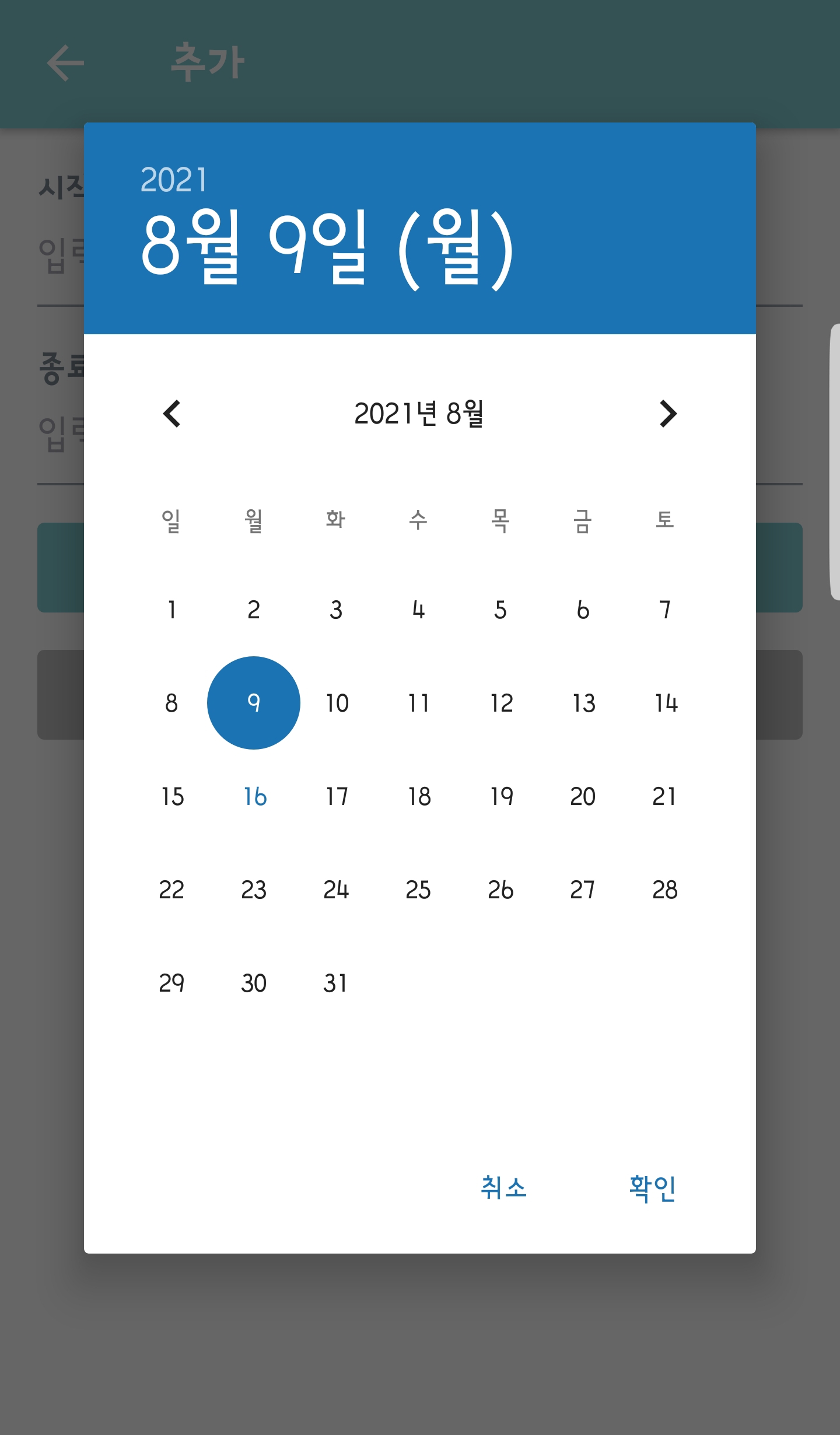This screenshot has height=1435, width=840.
Task: Choose the 10th of August
Action: tap(337, 703)
